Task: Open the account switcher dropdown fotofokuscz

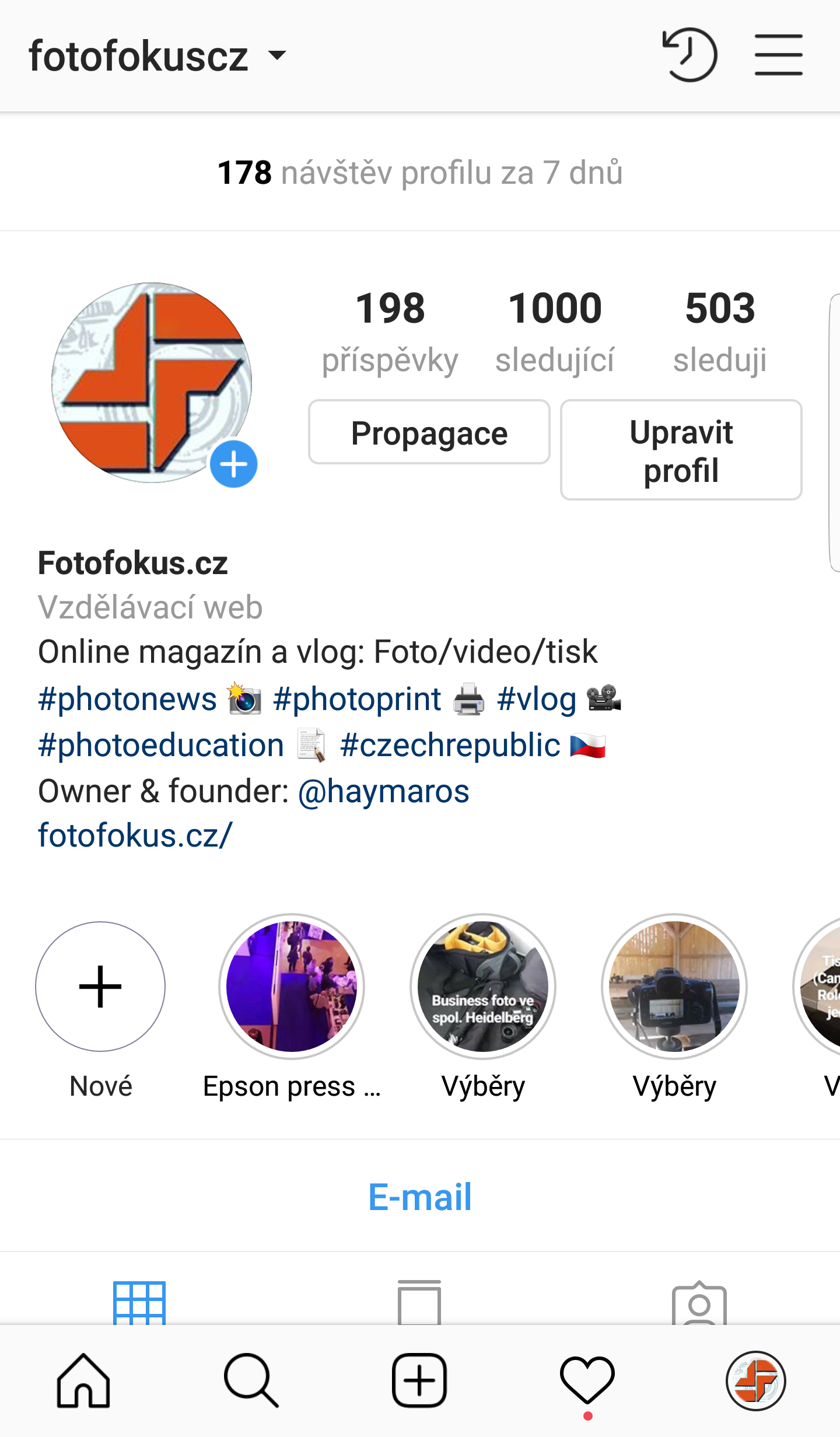Action: [x=157, y=57]
